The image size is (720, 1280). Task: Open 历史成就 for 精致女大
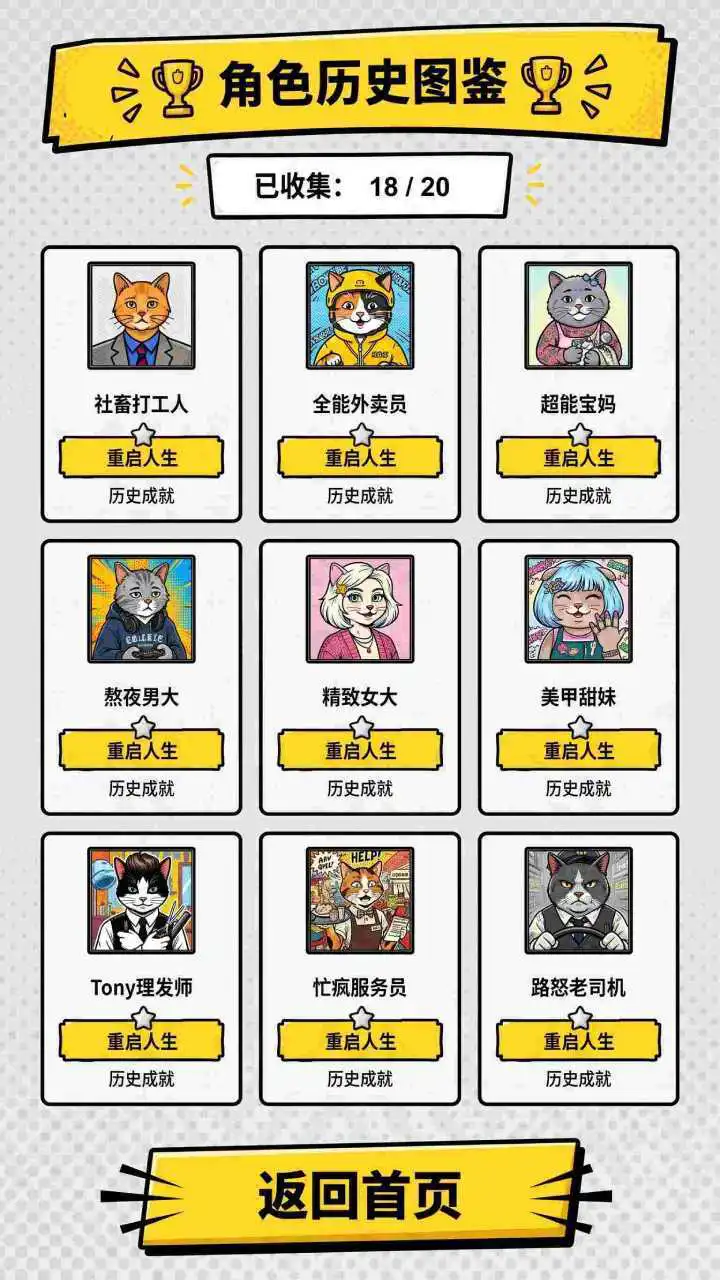[360, 789]
